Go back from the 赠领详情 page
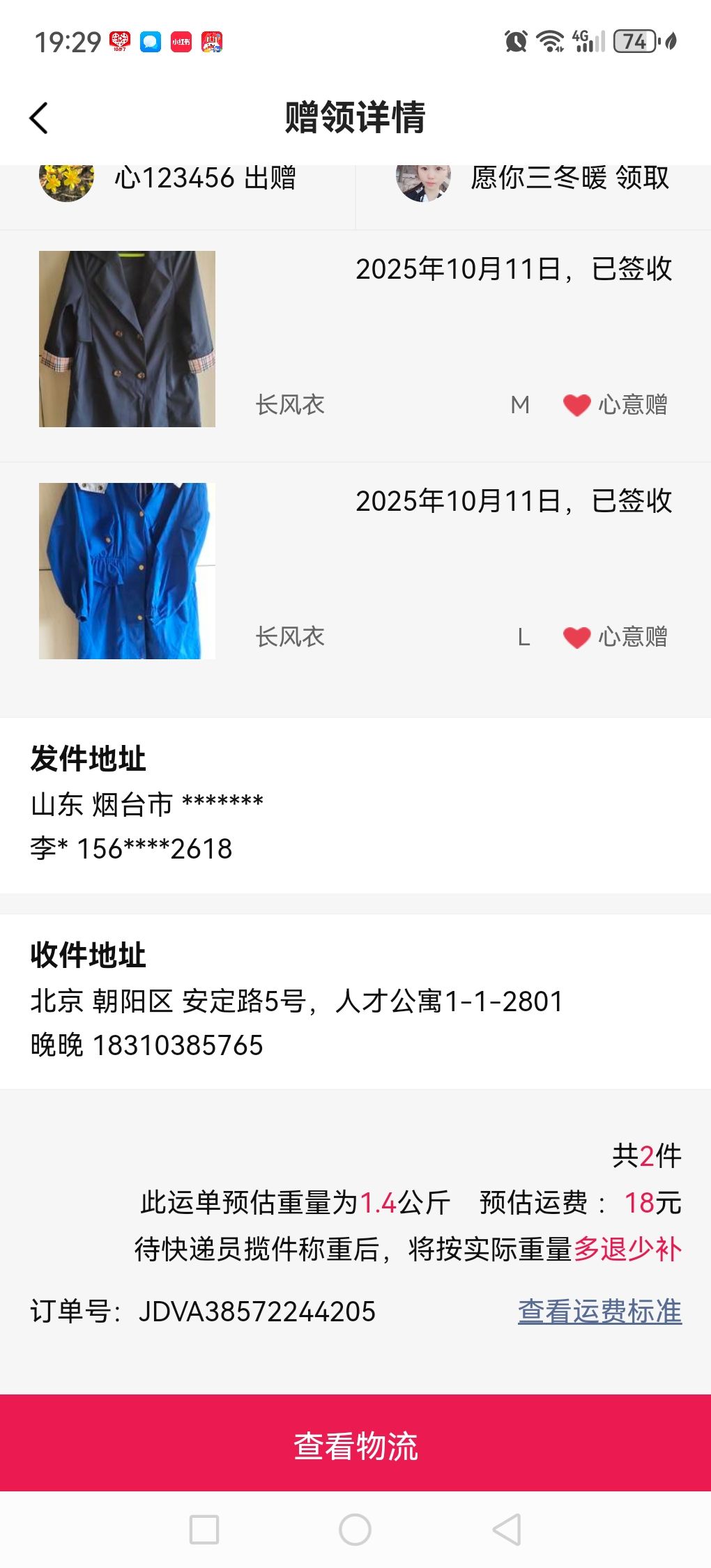 coord(40,118)
